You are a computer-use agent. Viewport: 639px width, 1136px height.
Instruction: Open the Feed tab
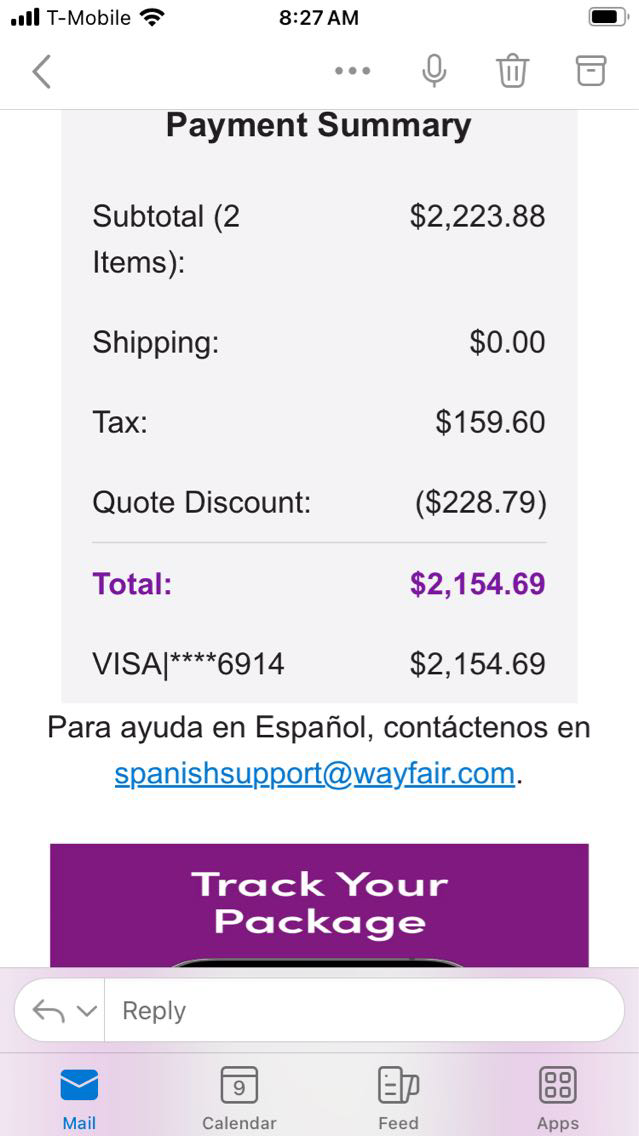click(398, 1096)
